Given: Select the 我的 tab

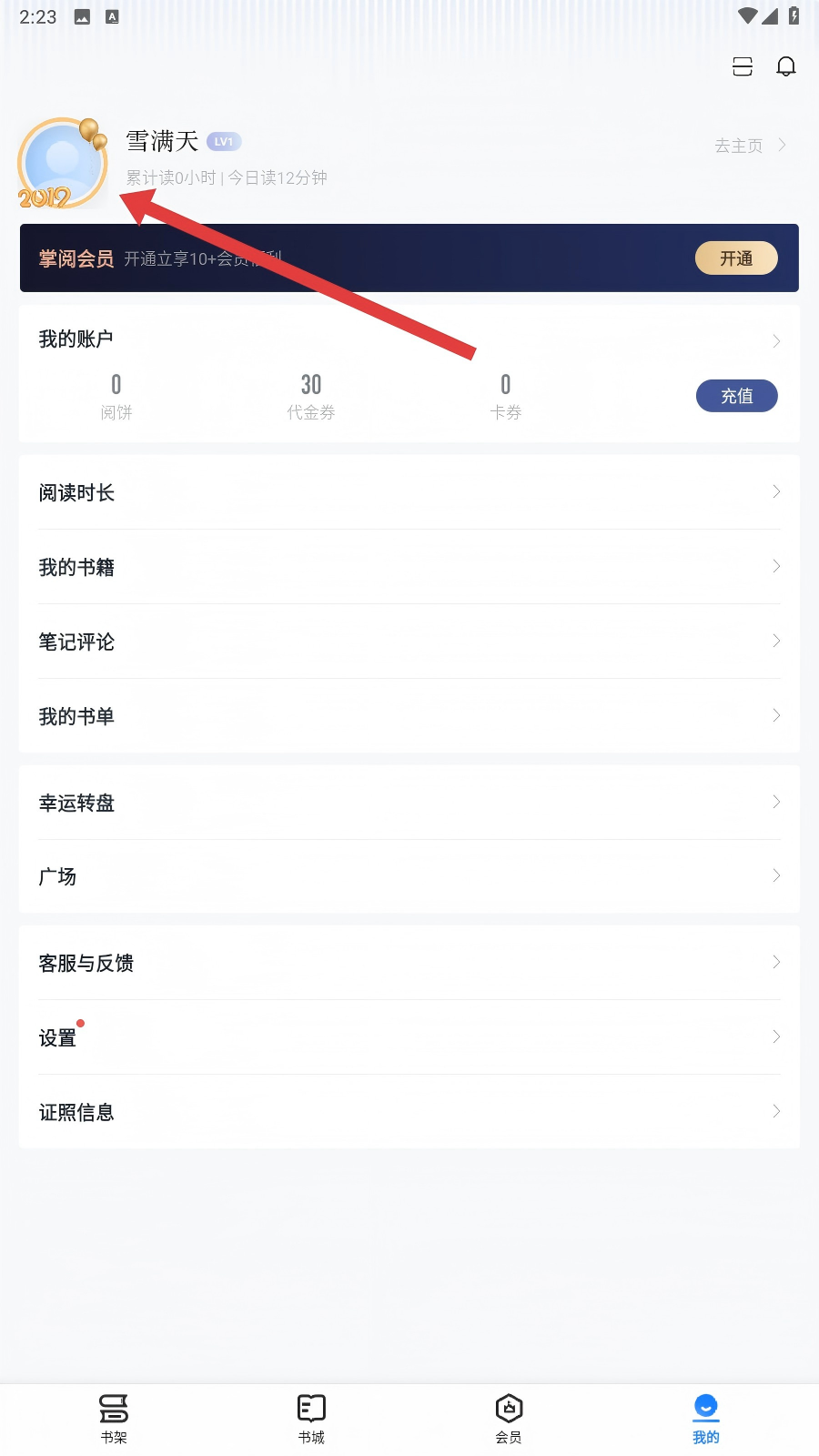Looking at the screenshot, I should pos(705,1418).
